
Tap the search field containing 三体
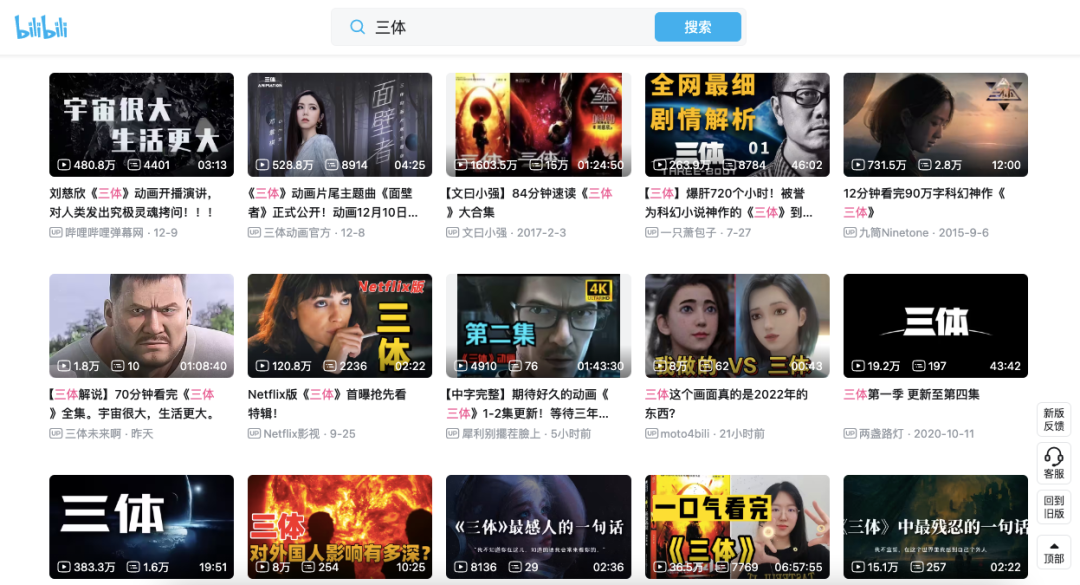[x=500, y=27]
